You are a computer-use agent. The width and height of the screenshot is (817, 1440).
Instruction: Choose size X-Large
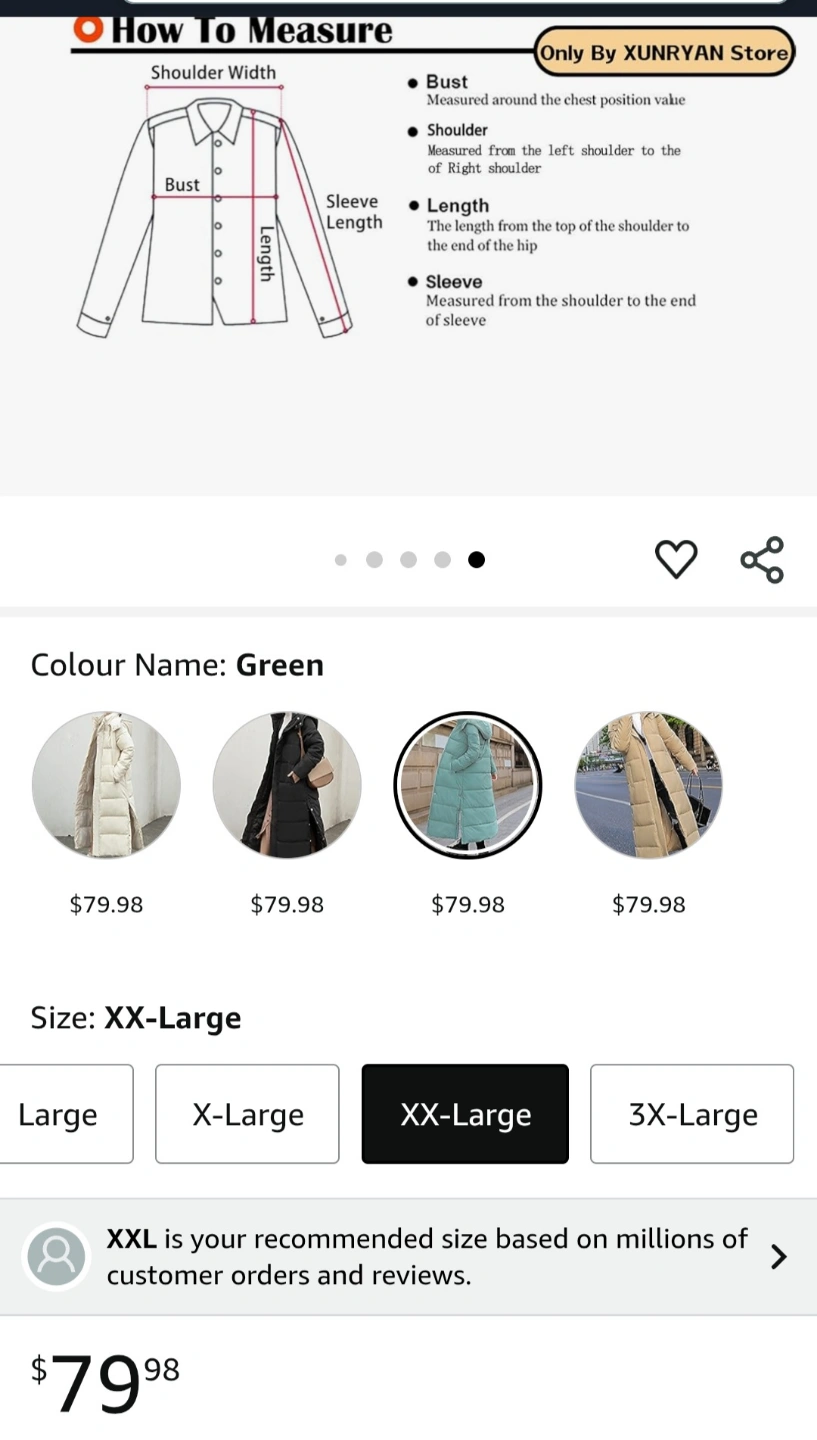click(x=247, y=1114)
